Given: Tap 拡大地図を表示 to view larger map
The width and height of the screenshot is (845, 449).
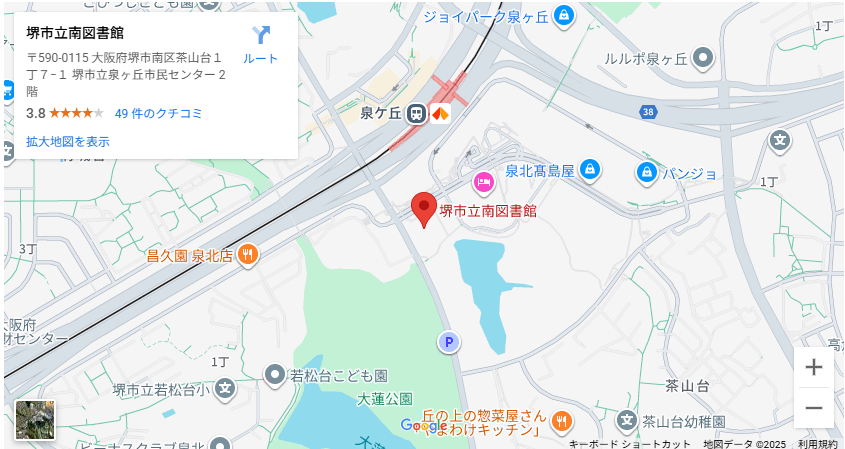Looking at the screenshot, I should (x=68, y=142).
